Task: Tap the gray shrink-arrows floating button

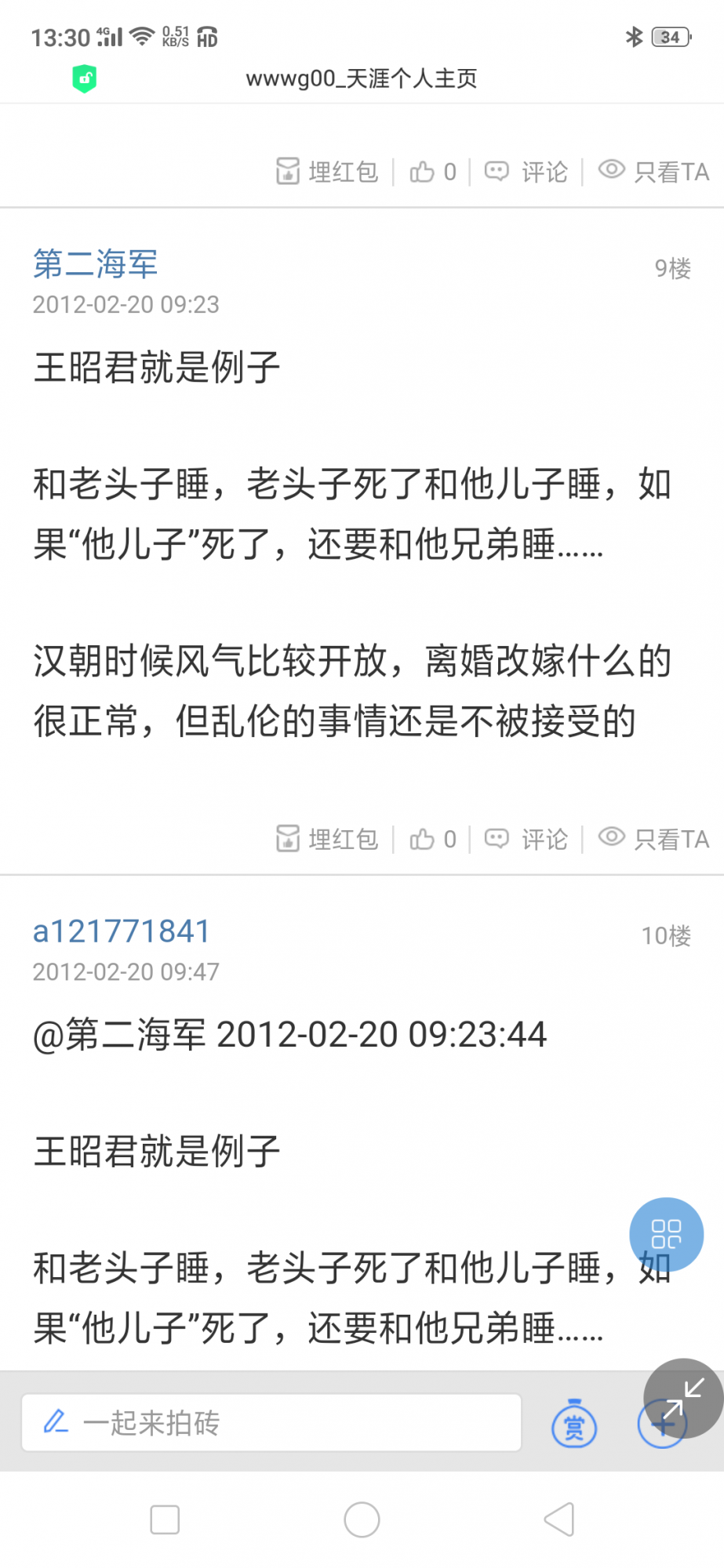Action: click(x=684, y=1399)
